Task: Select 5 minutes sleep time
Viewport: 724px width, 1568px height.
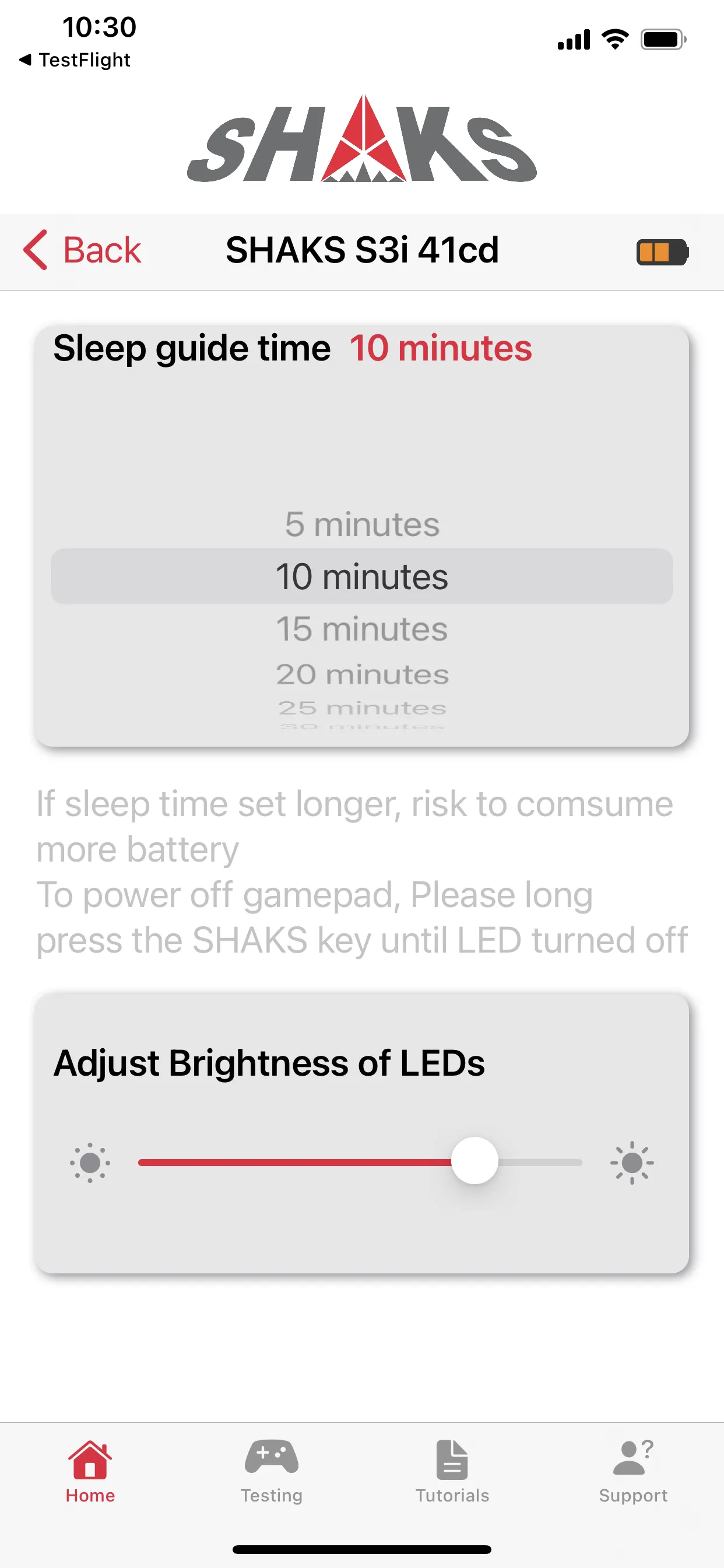Action: pos(362,524)
